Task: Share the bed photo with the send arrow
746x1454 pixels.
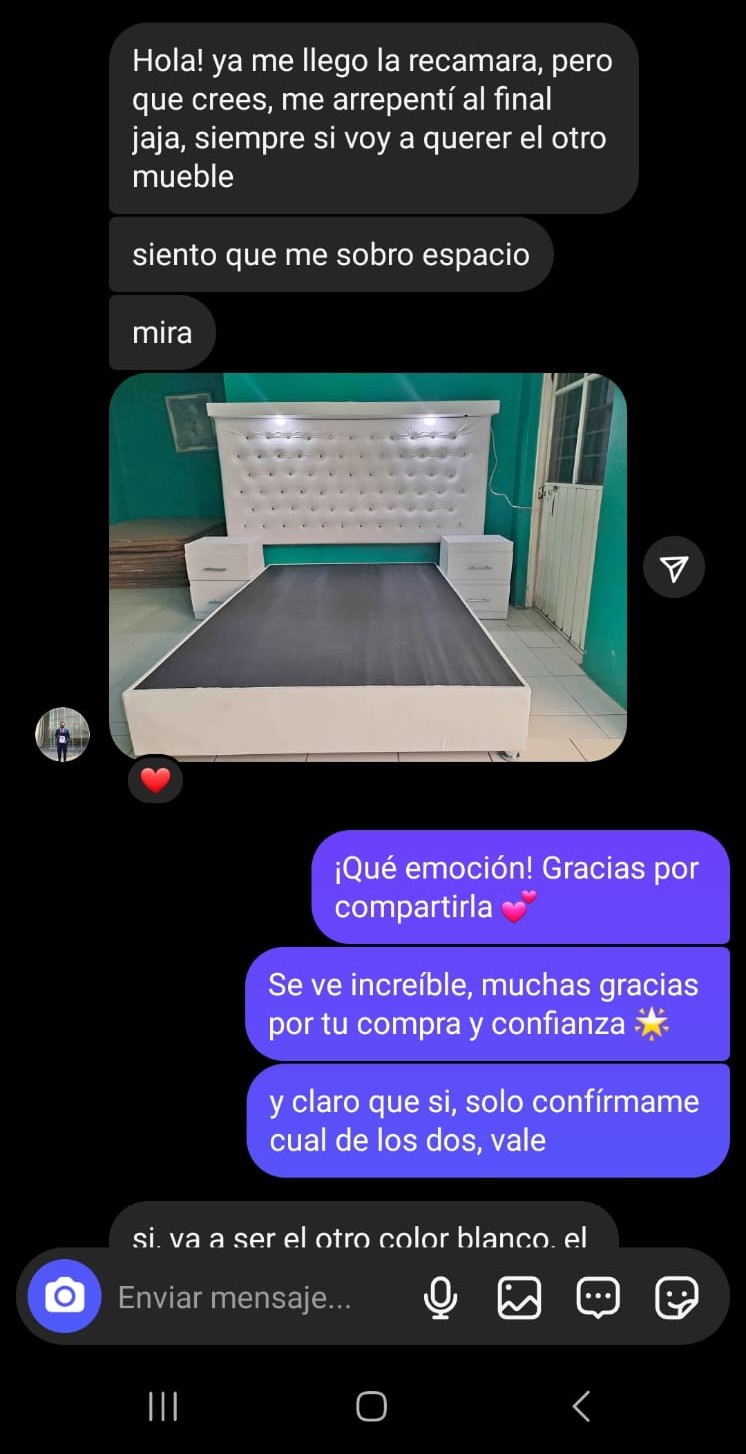Action: click(674, 568)
